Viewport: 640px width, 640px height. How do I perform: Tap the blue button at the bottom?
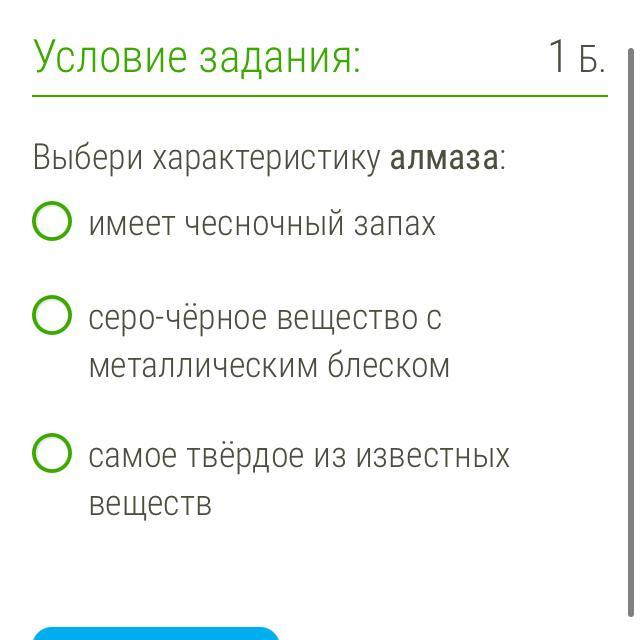(x=156, y=634)
